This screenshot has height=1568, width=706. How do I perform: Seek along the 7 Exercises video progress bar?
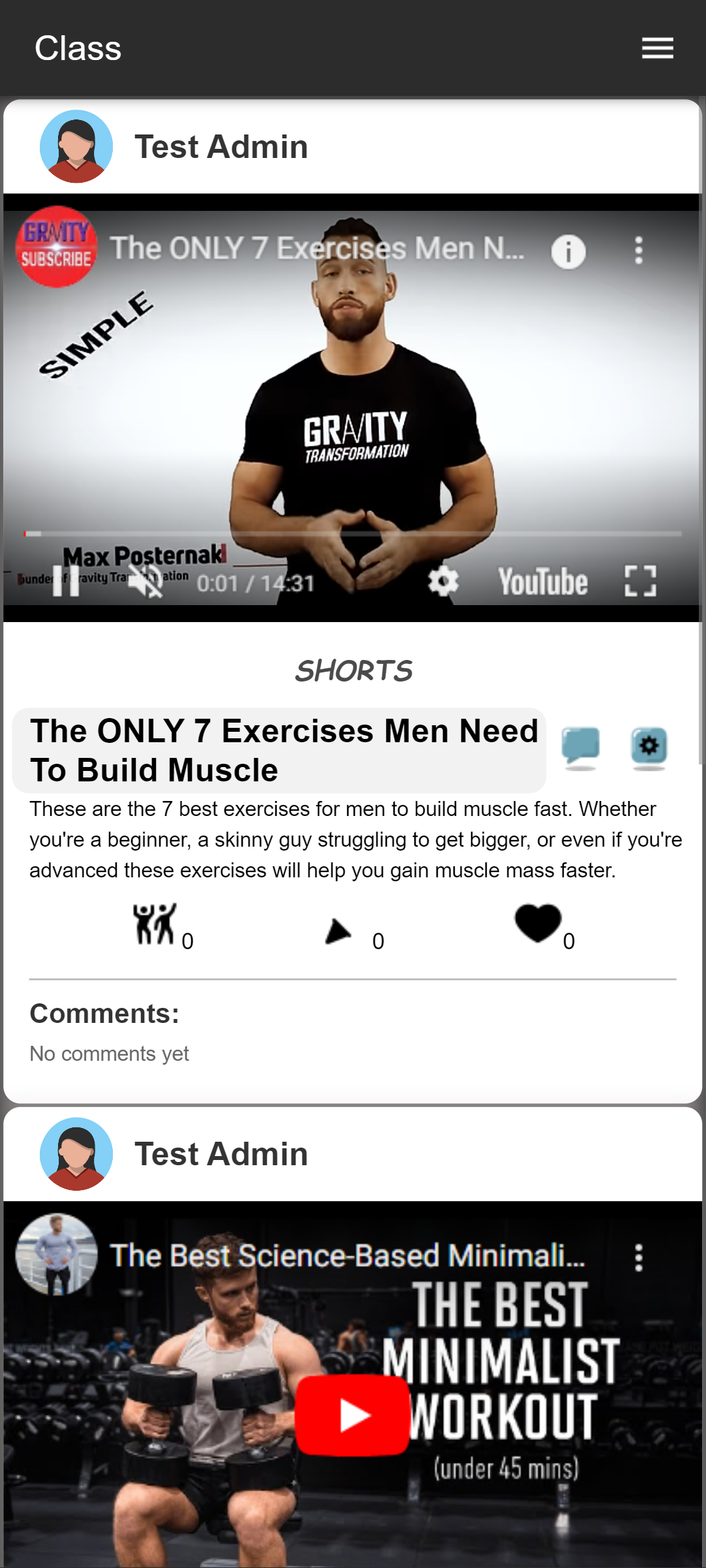click(353, 534)
